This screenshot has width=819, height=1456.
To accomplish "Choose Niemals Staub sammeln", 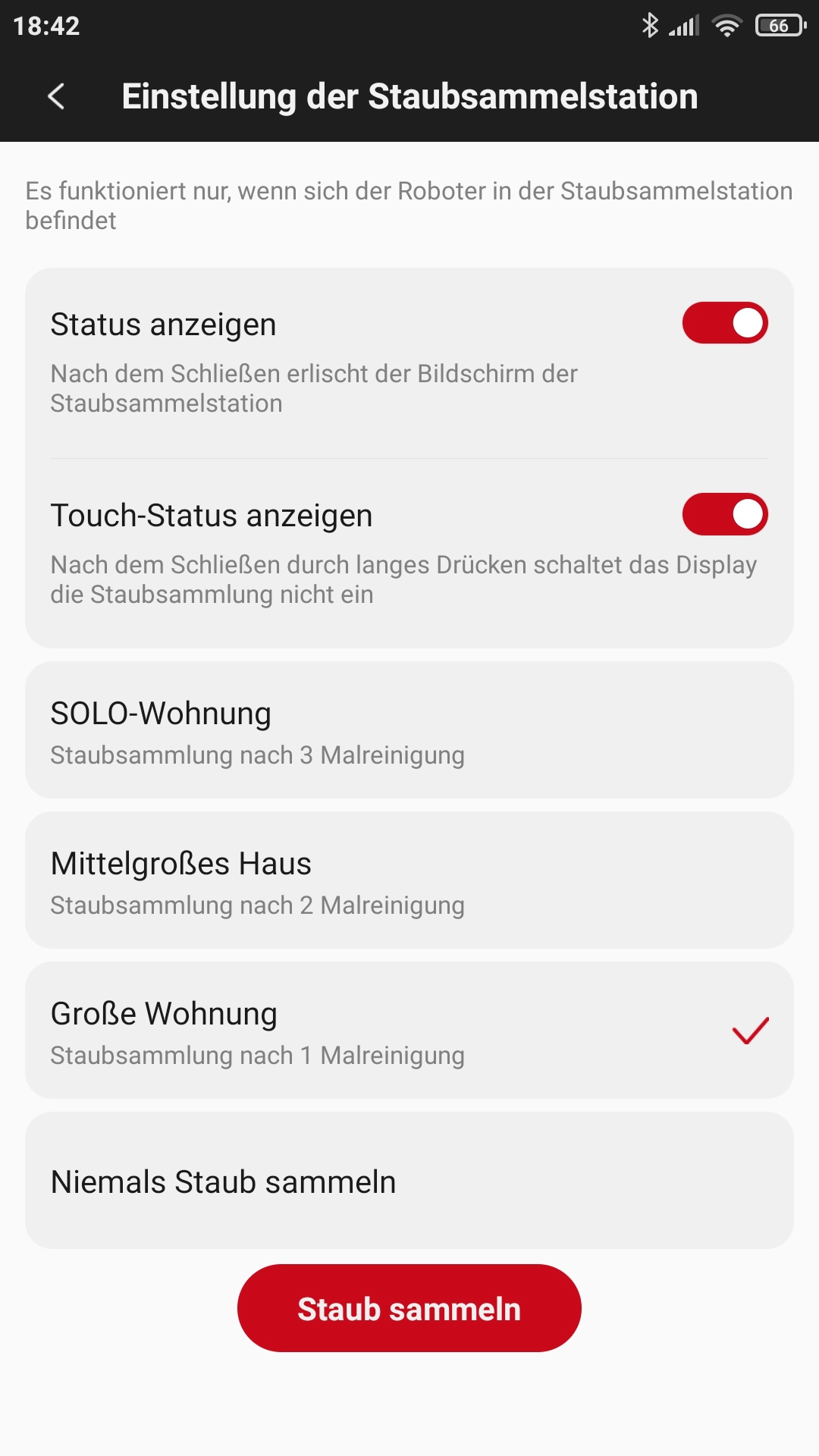I will point(409,1180).
